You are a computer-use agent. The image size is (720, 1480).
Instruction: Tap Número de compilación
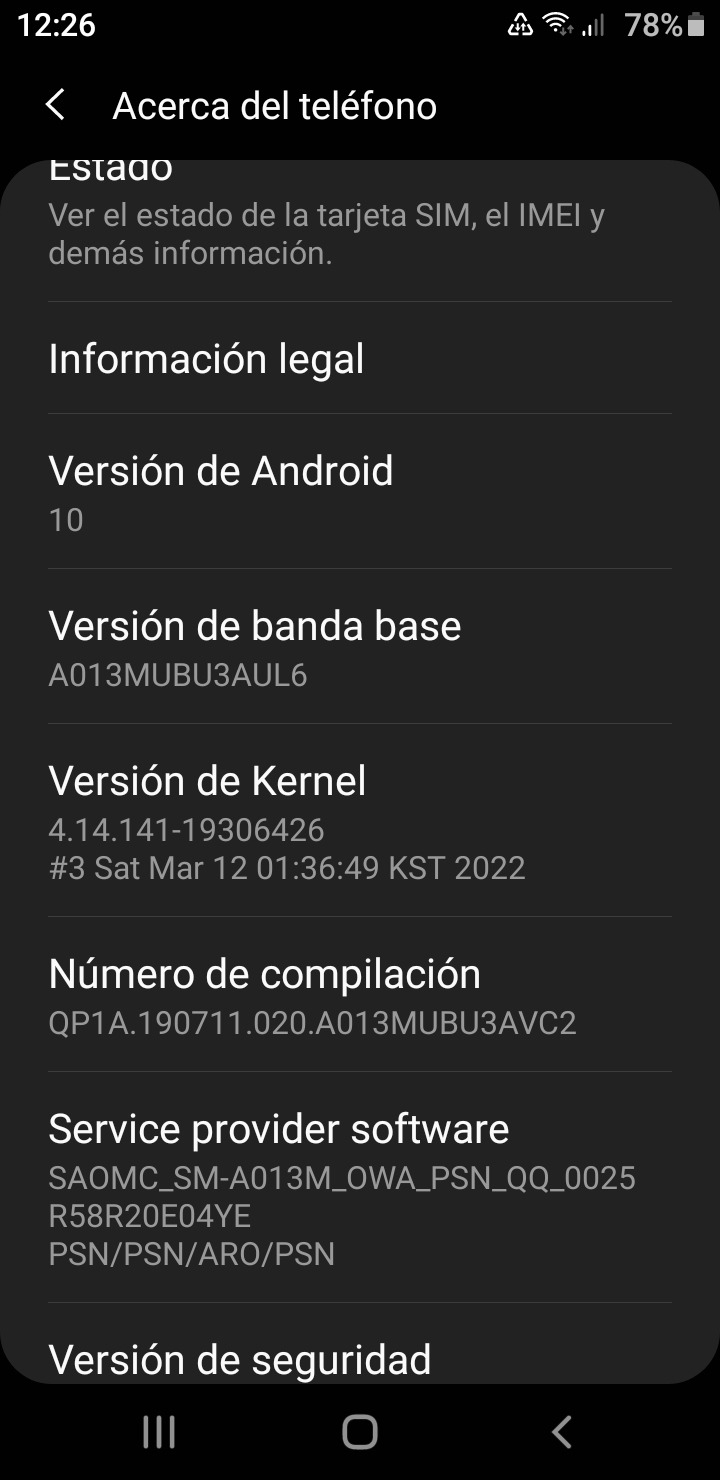(360, 994)
